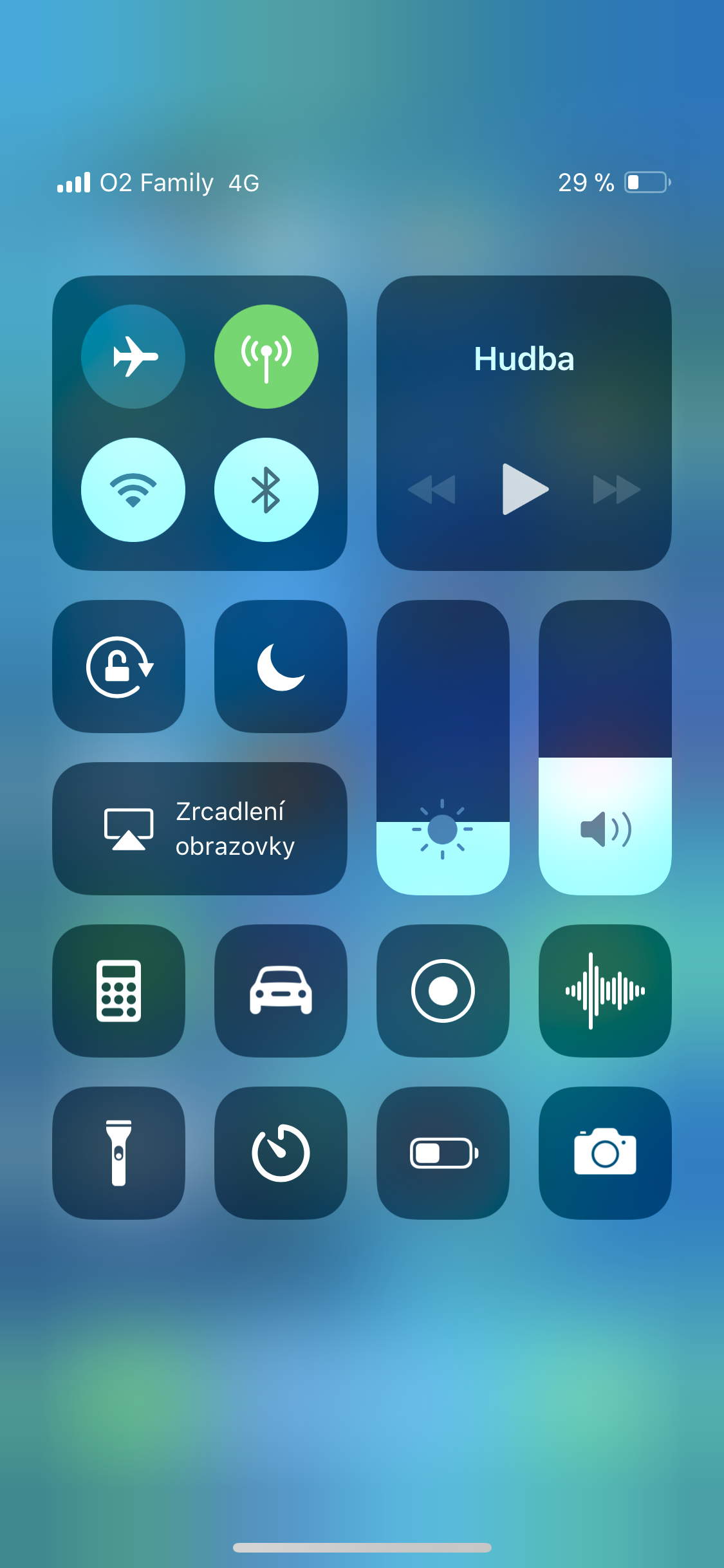Enable airplane mode
This screenshot has width=724, height=1568.
(133, 357)
